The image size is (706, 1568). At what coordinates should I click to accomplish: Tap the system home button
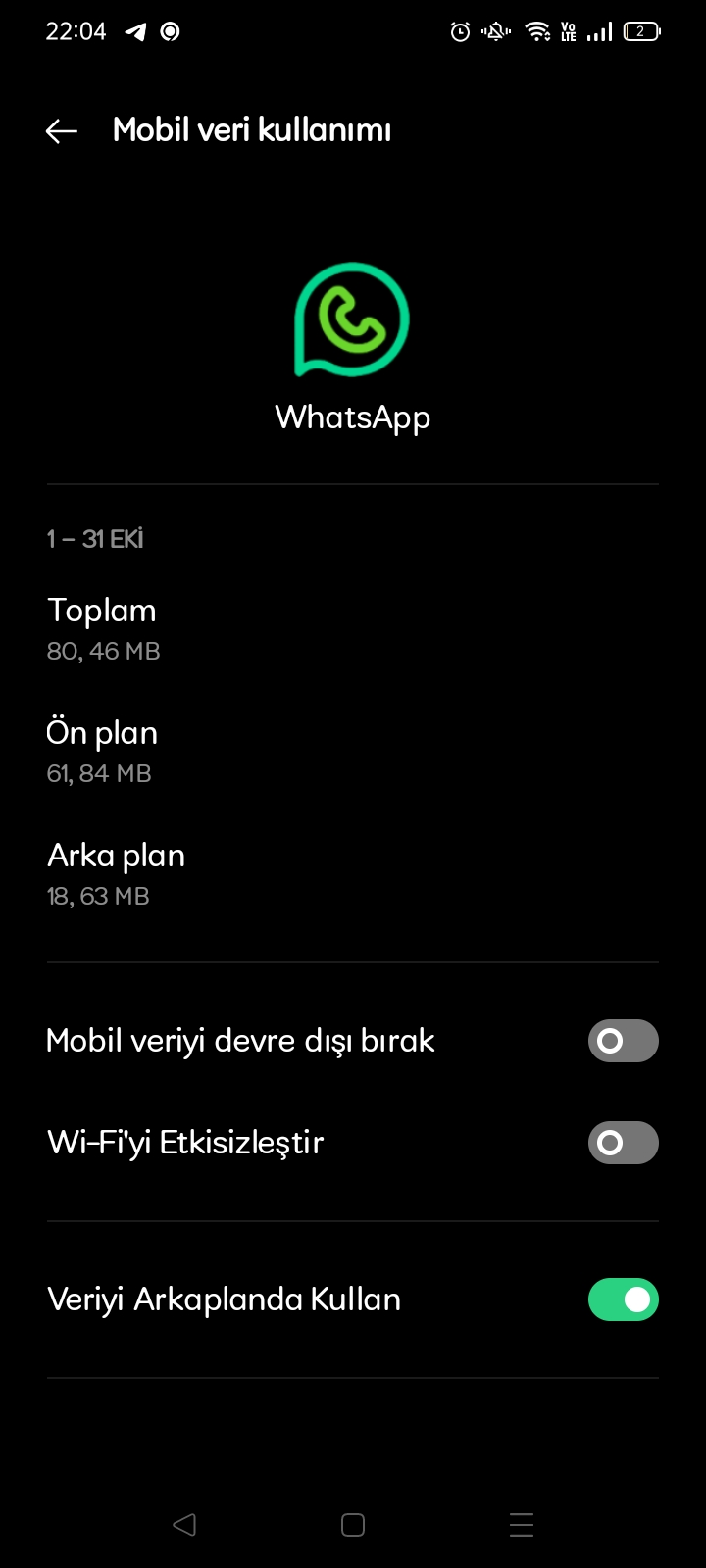[353, 1525]
